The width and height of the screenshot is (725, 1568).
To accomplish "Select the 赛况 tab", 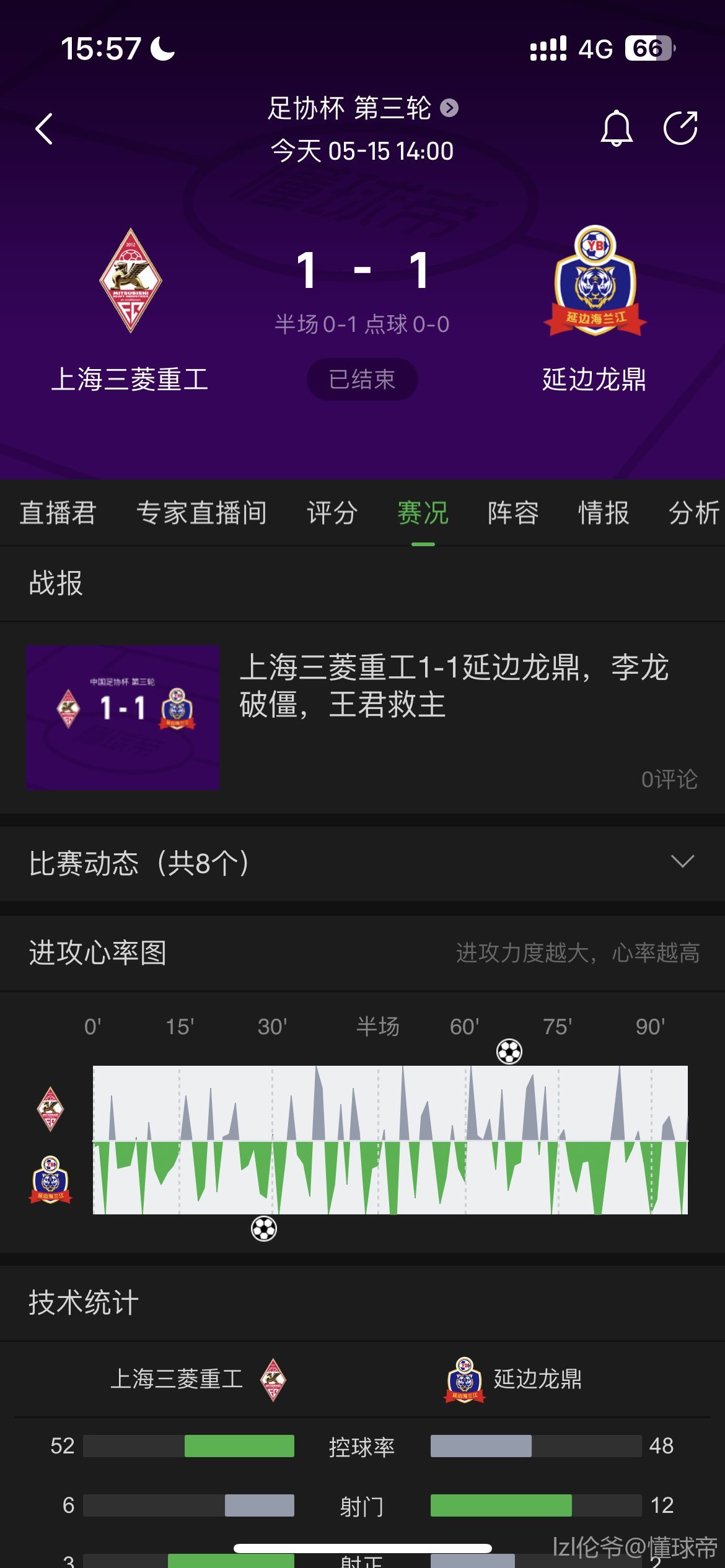I will pyautogui.click(x=423, y=513).
